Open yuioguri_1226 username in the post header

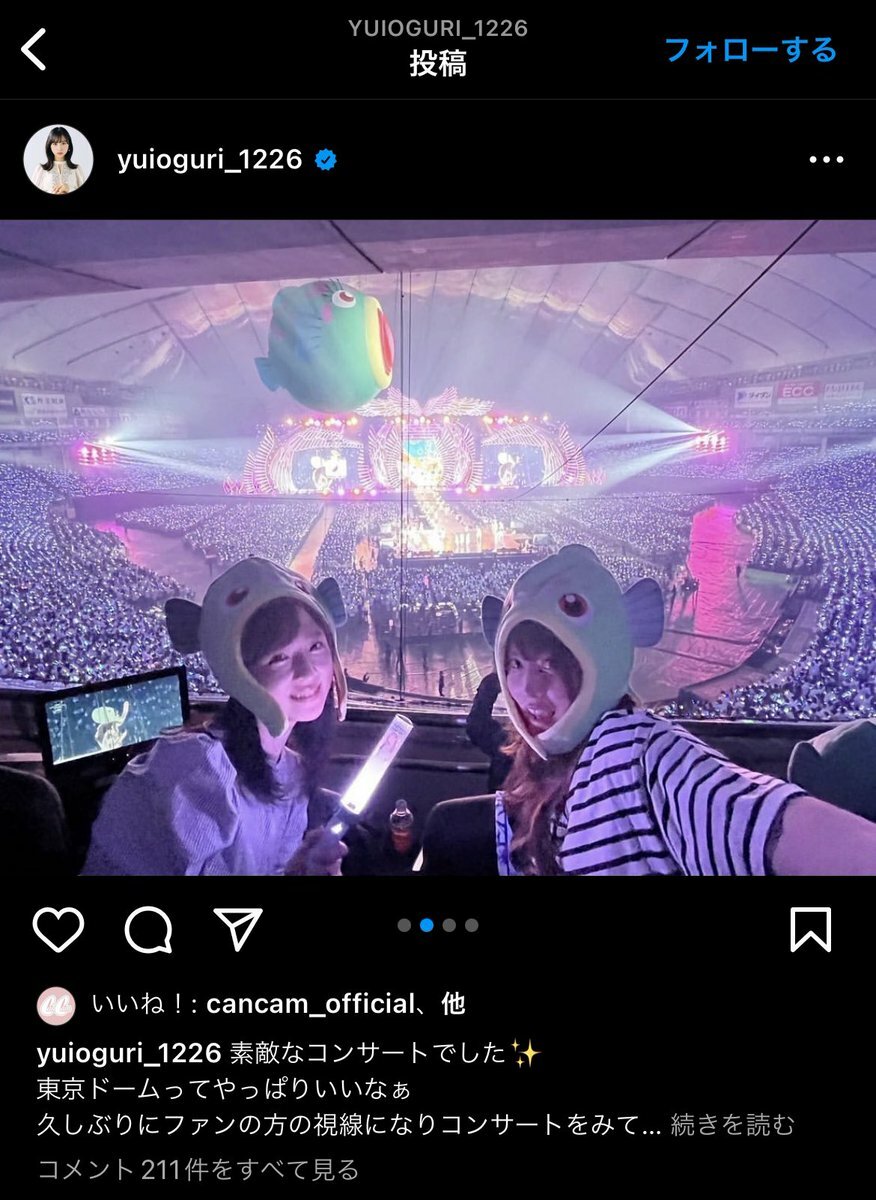pos(209,160)
